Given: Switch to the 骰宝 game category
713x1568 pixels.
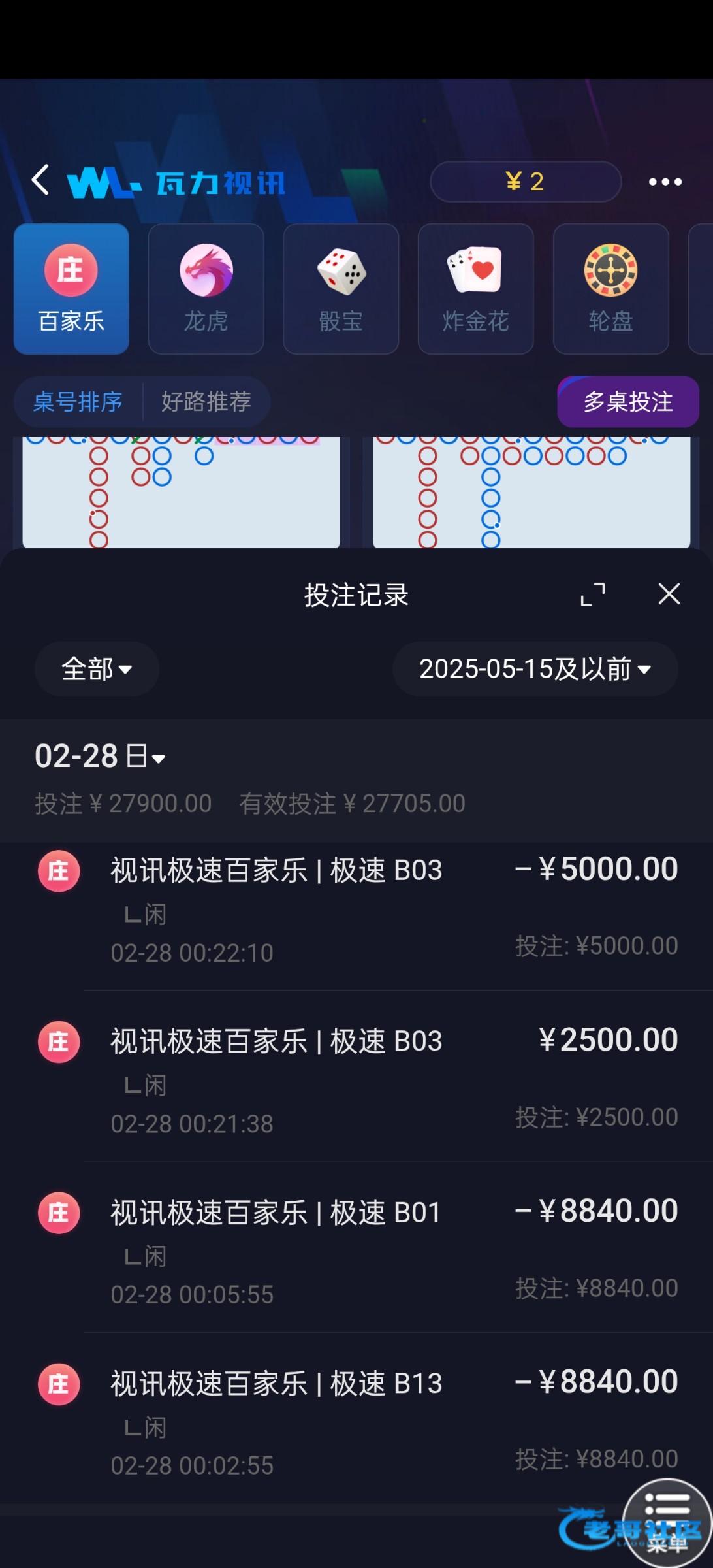Looking at the screenshot, I should point(341,289).
